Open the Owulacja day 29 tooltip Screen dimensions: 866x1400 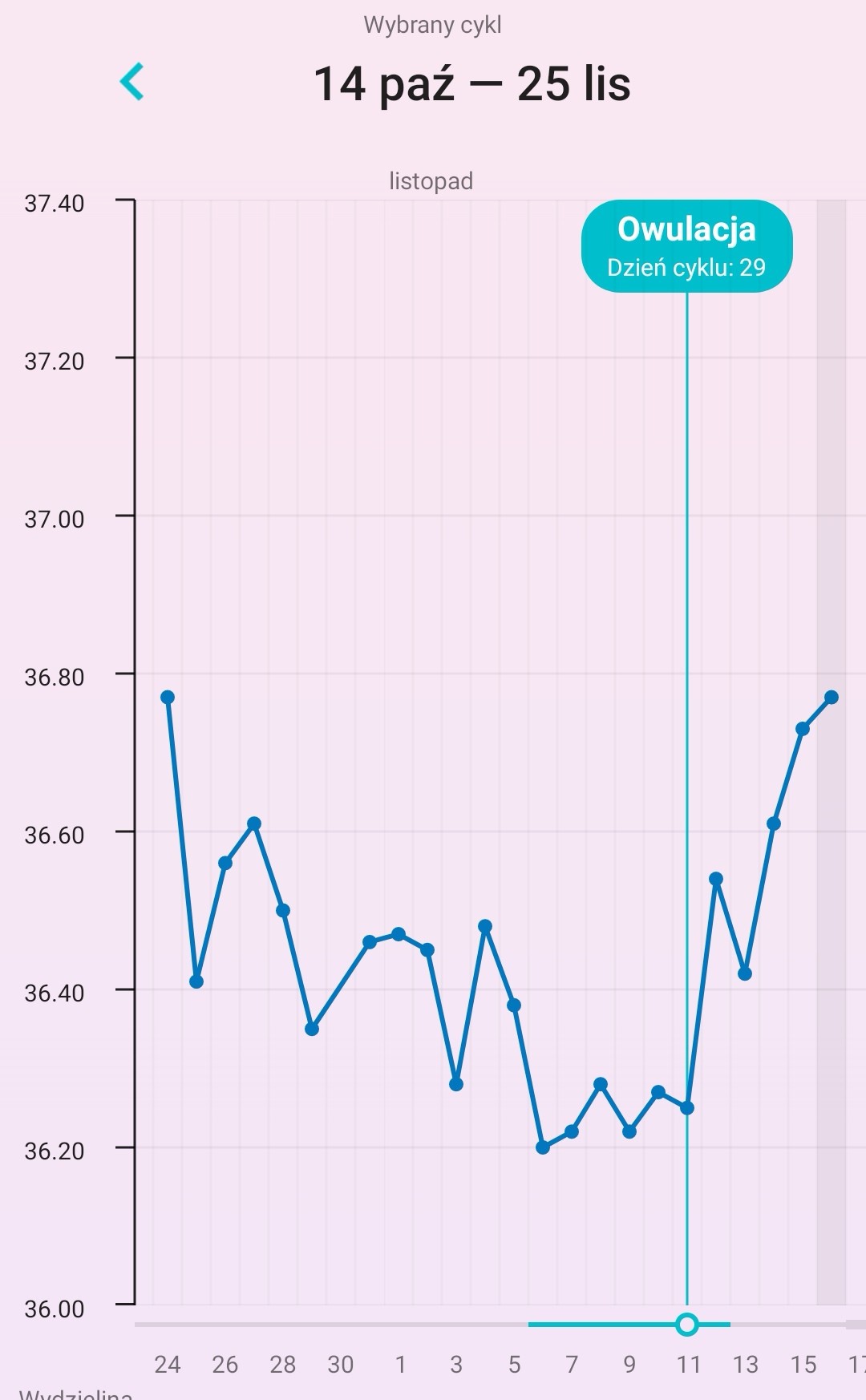pyautogui.click(x=686, y=246)
